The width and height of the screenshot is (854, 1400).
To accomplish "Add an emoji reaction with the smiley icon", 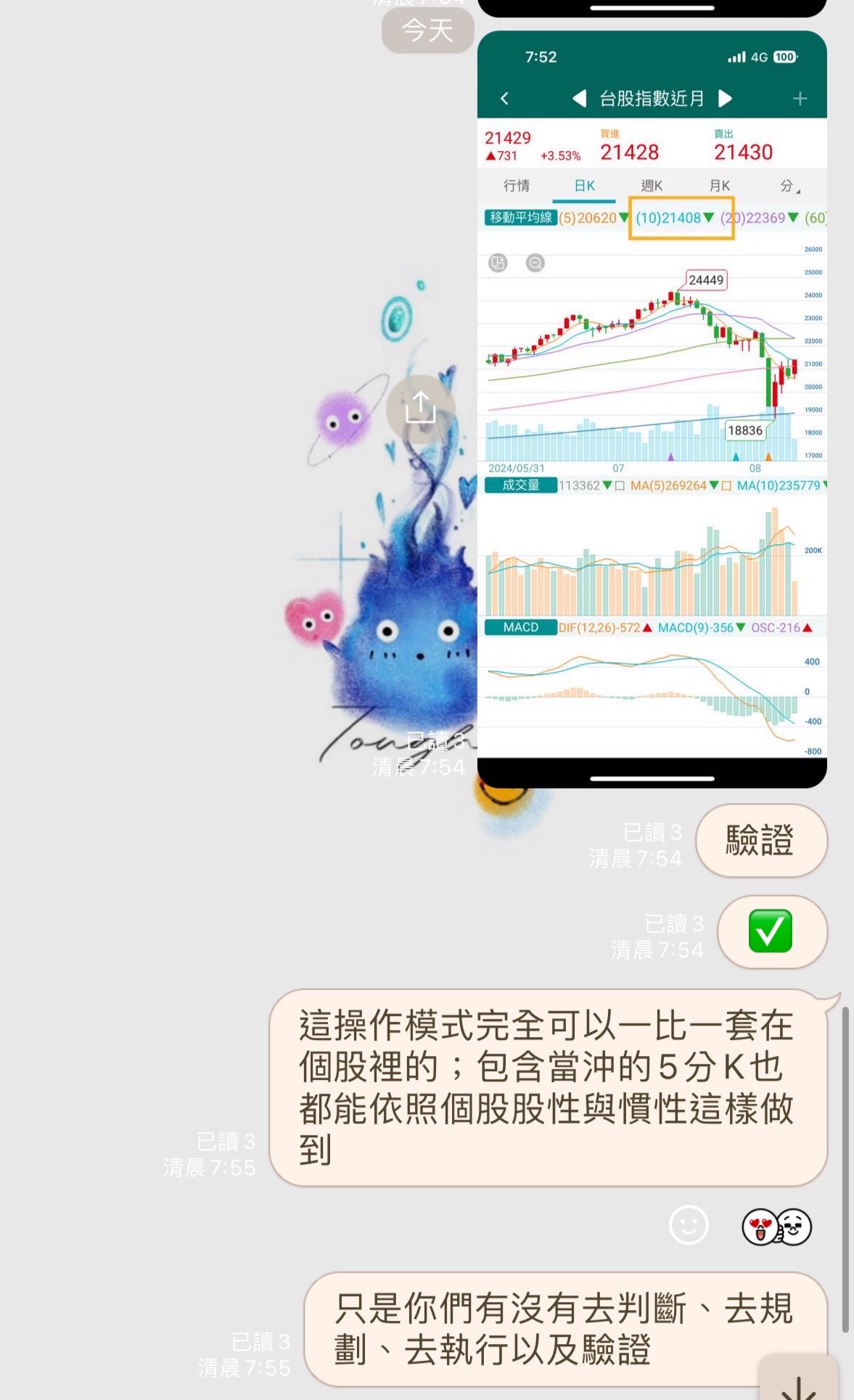I will (x=688, y=1226).
